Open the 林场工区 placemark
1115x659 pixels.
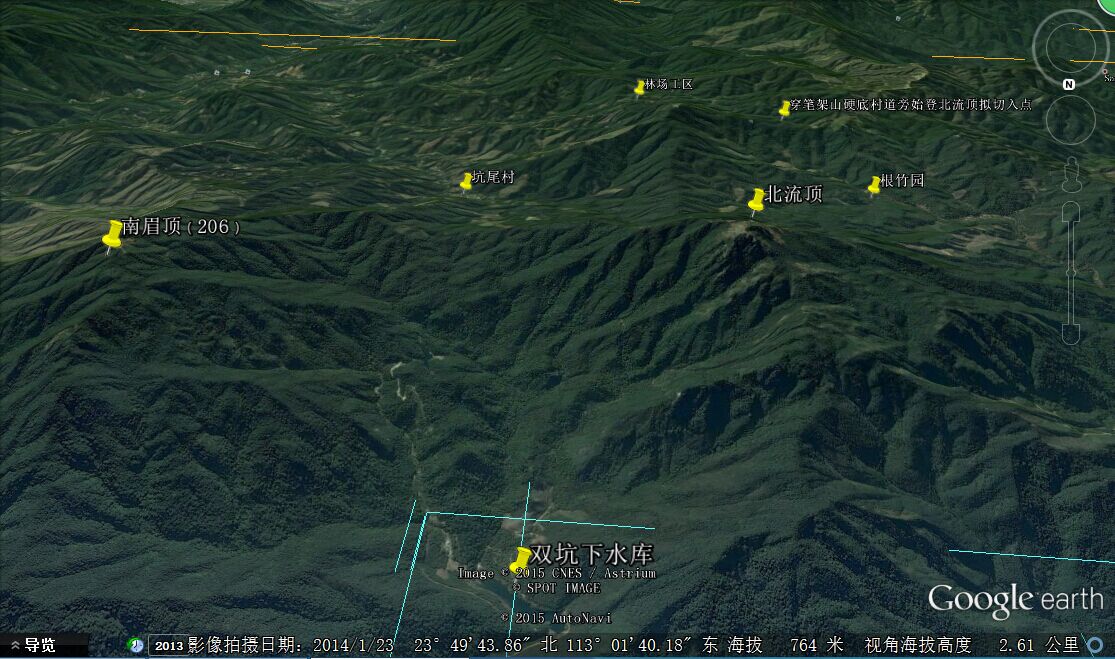click(639, 88)
